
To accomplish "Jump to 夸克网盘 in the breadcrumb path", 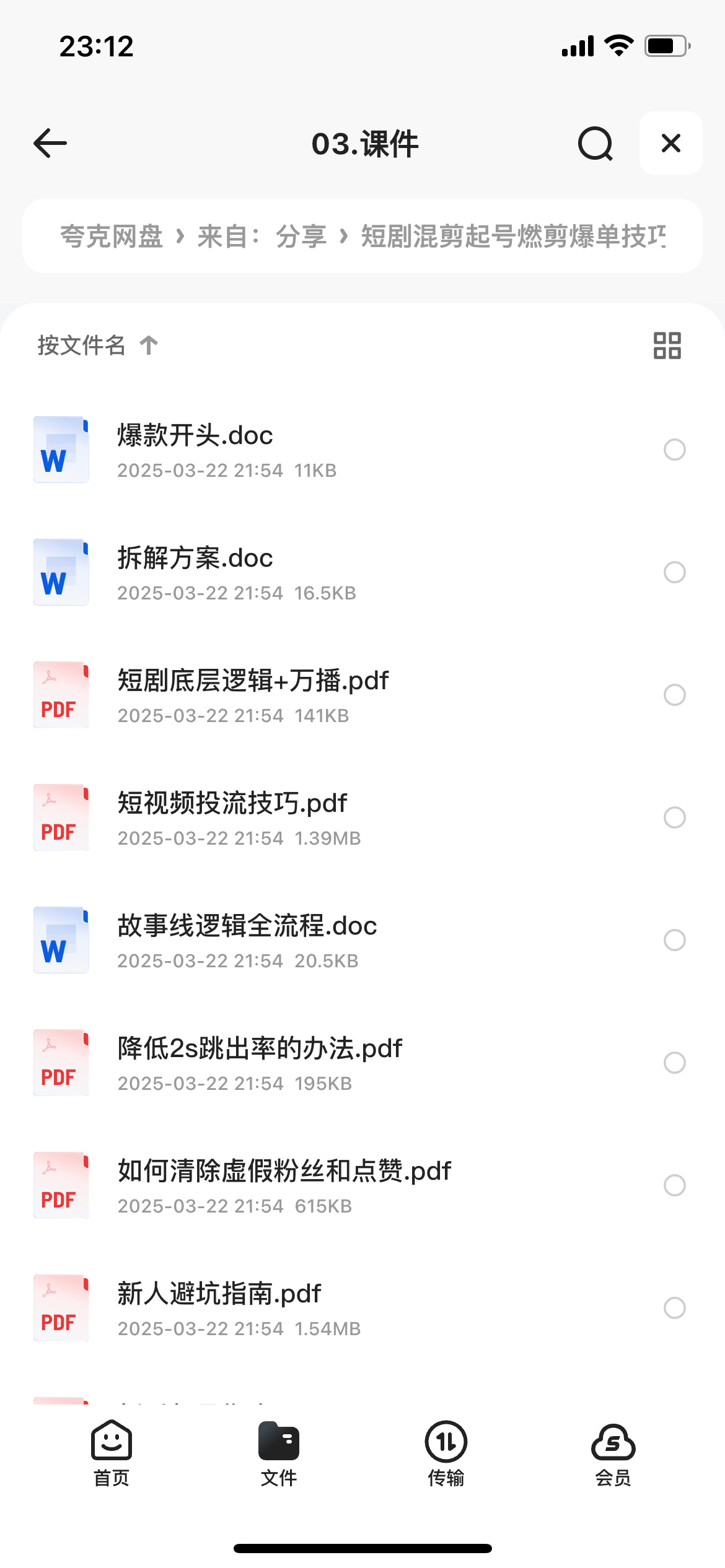I will pos(112,236).
